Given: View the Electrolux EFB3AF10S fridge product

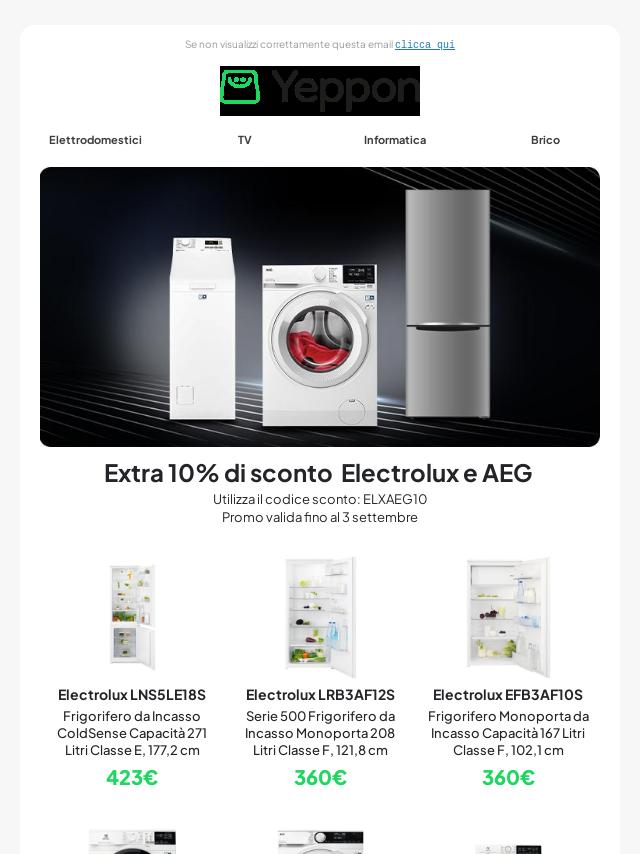Looking at the screenshot, I should point(508,694).
